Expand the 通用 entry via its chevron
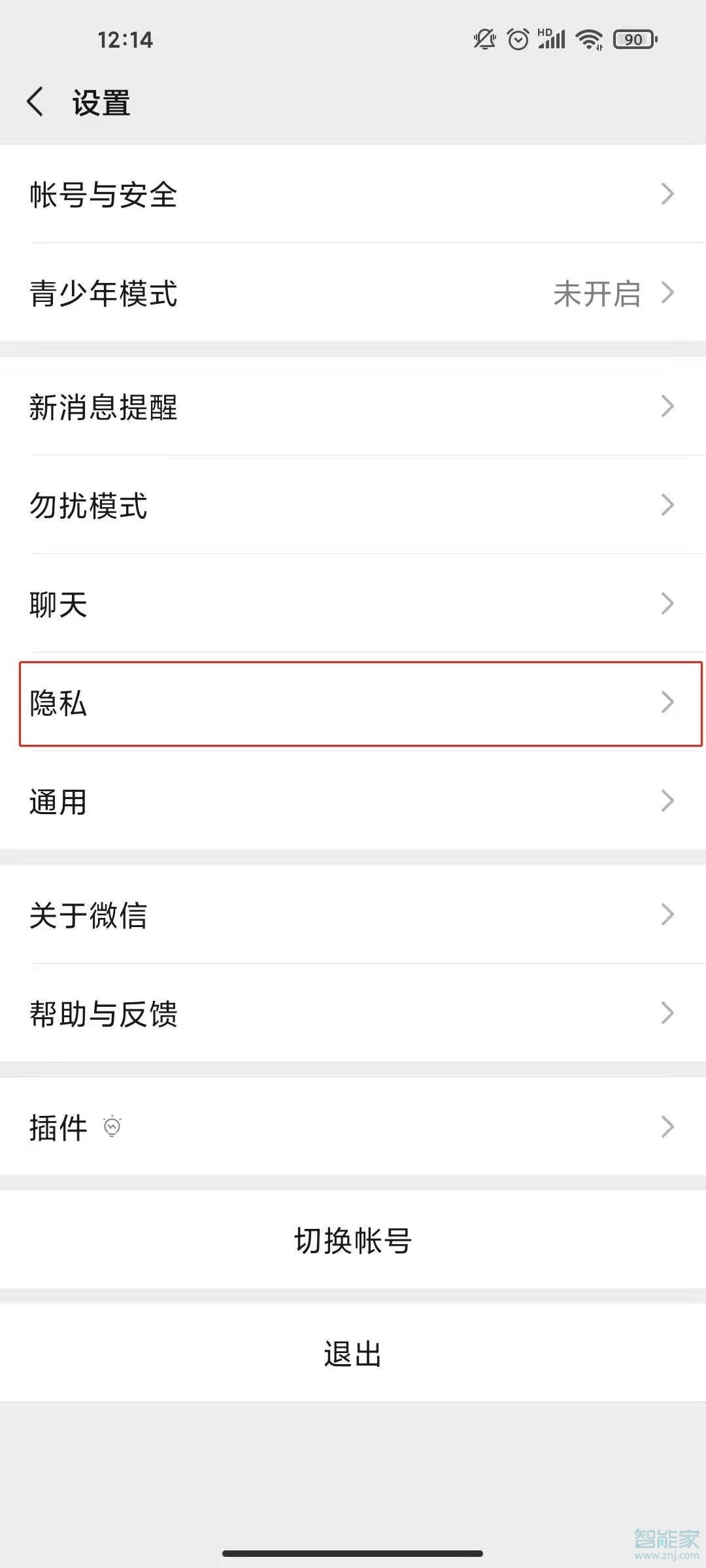The height and width of the screenshot is (1568, 706). click(x=667, y=800)
